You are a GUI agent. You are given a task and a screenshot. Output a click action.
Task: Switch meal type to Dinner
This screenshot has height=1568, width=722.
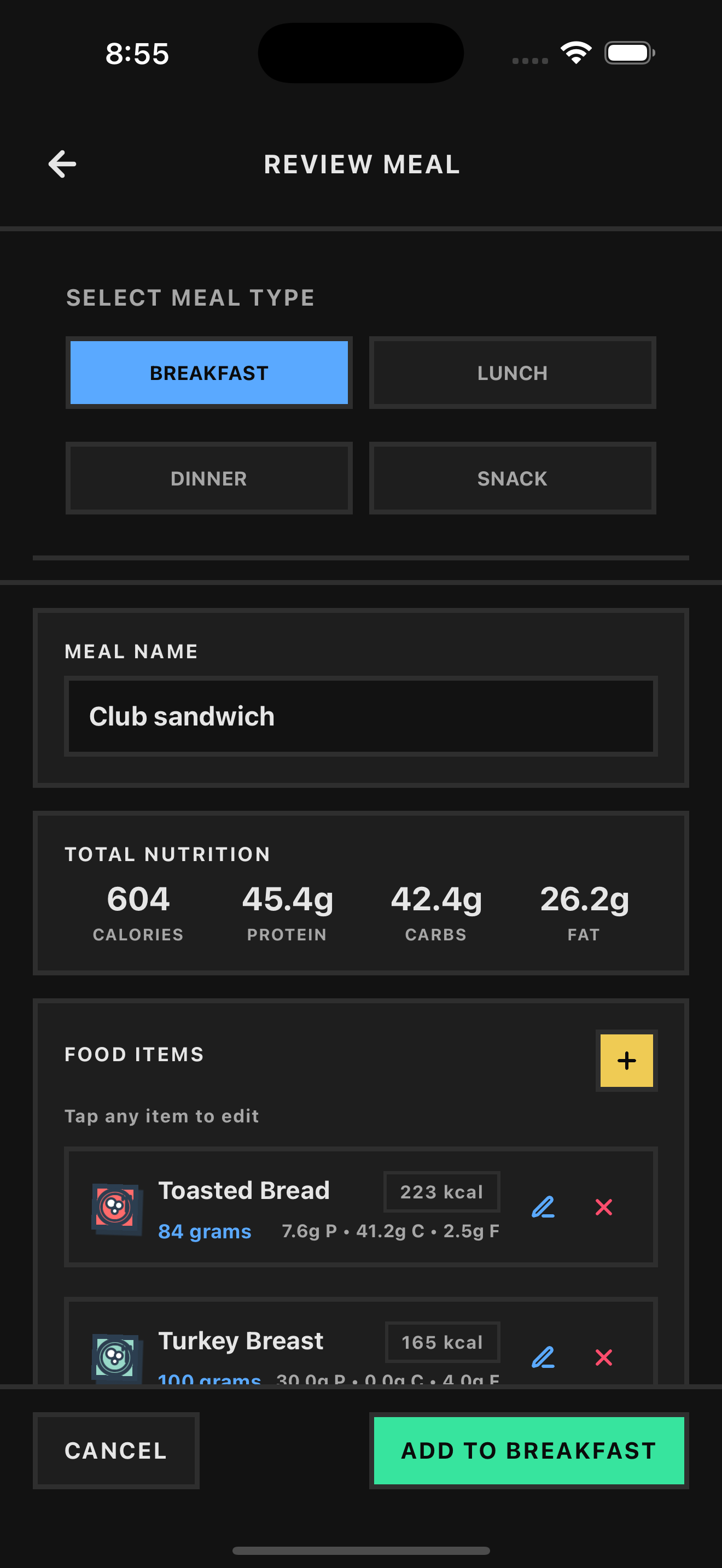(x=209, y=478)
